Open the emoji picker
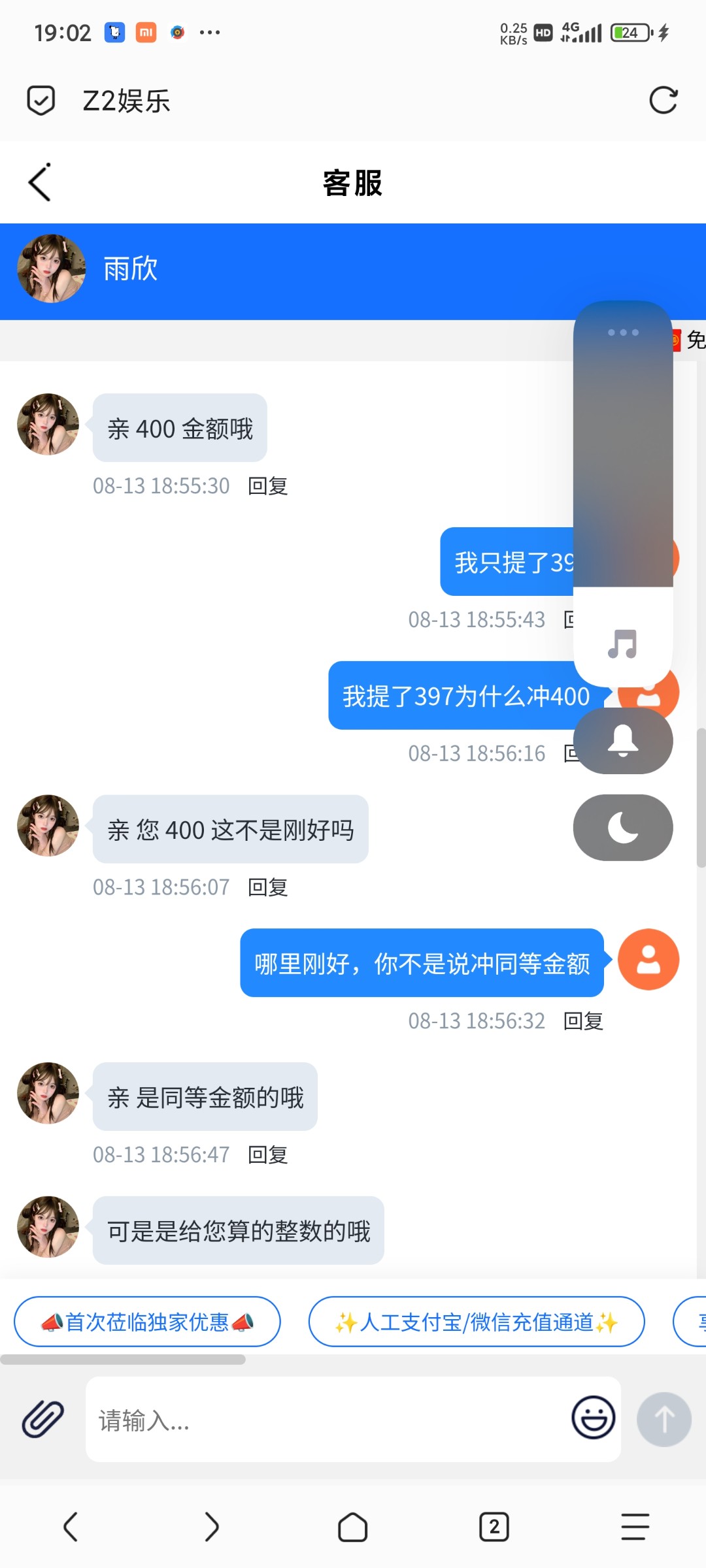The width and height of the screenshot is (706, 1568). coord(593,1418)
